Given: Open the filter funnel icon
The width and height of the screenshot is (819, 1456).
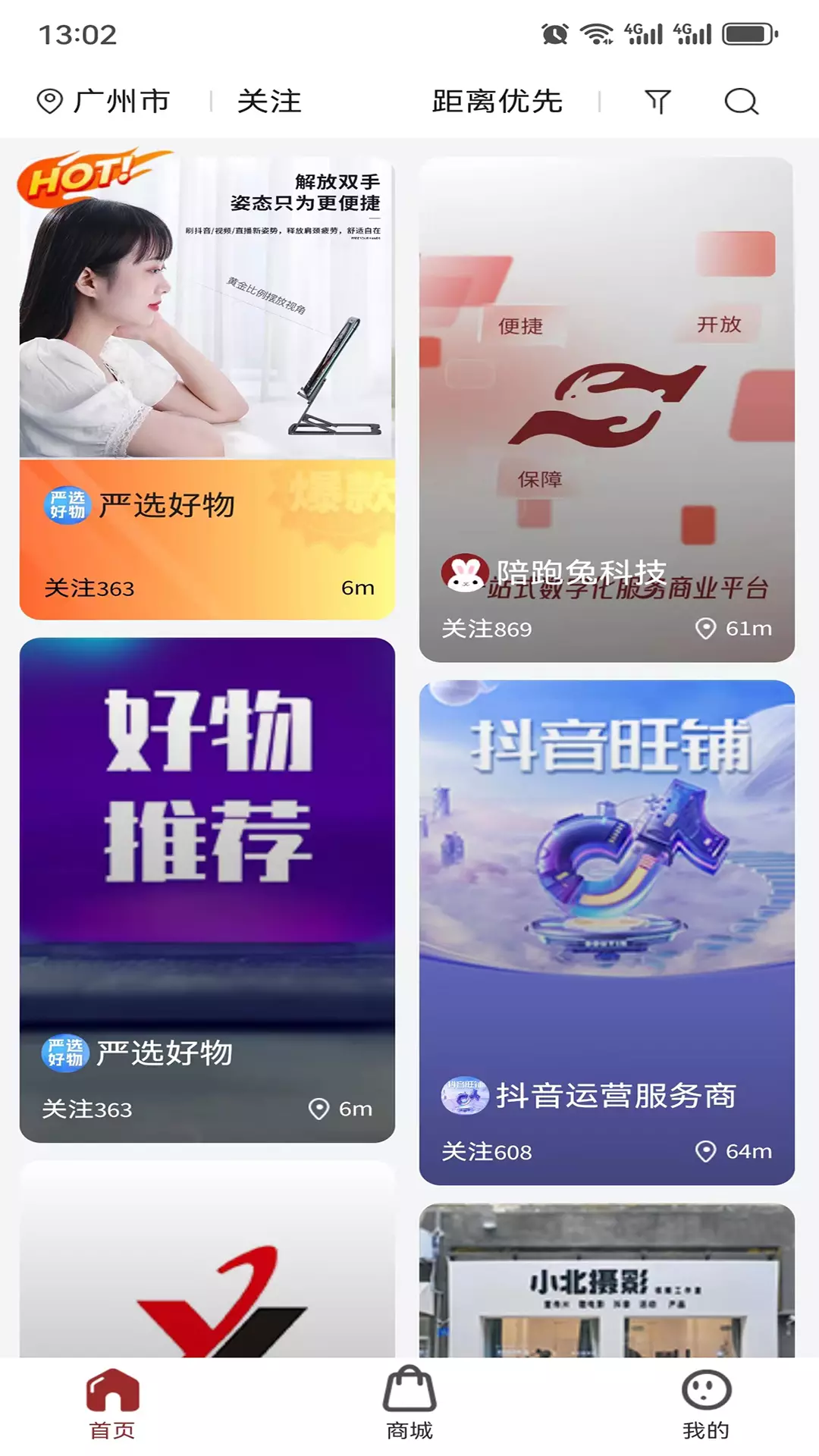Looking at the screenshot, I should click(x=657, y=102).
